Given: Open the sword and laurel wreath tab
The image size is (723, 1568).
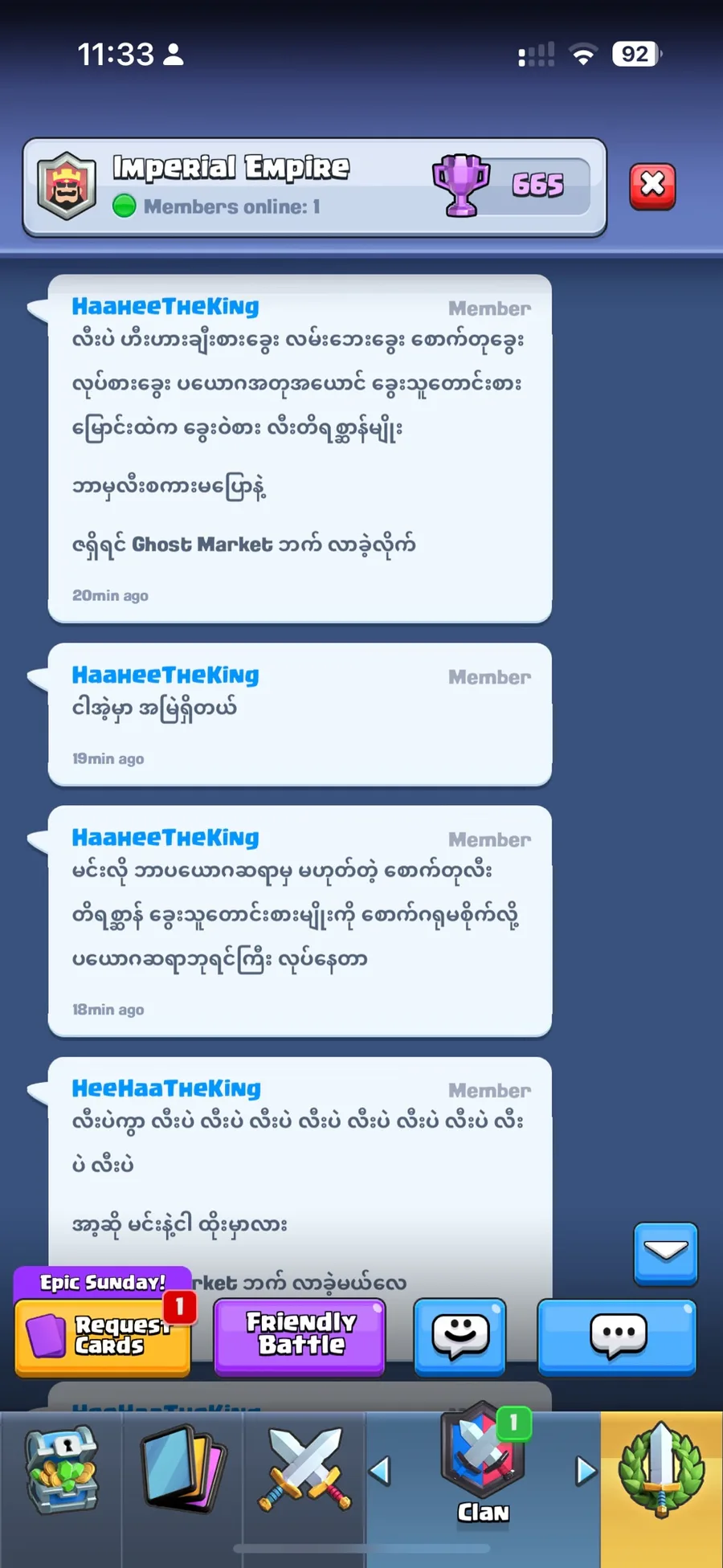Looking at the screenshot, I should tap(661, 1472).
